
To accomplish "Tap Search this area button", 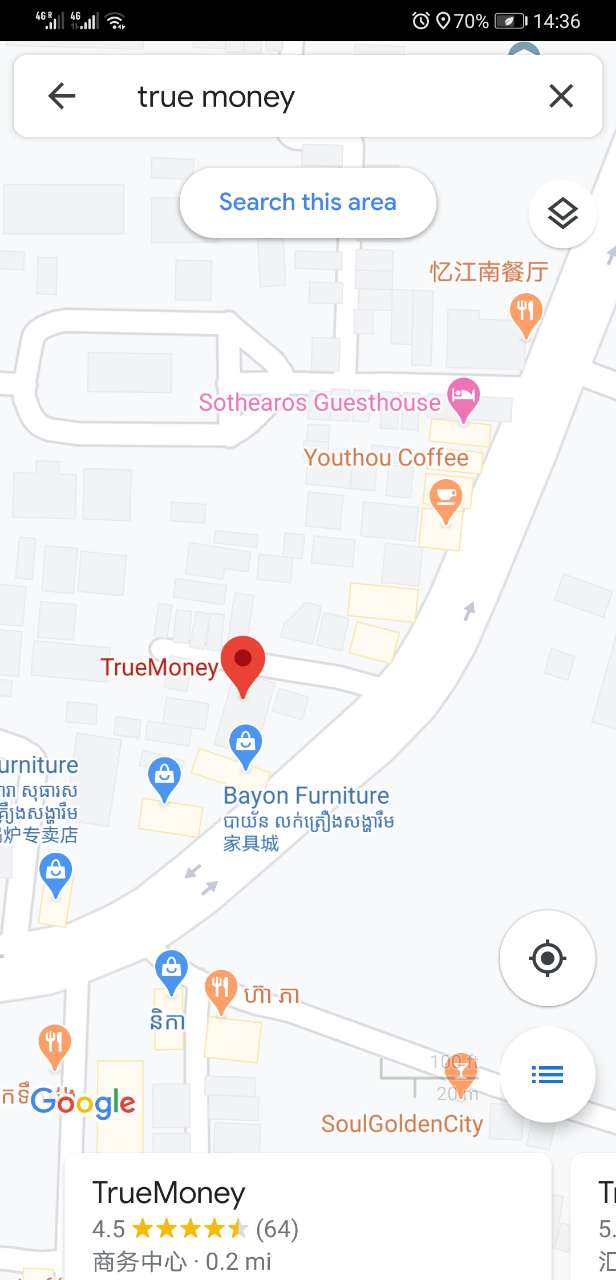I will click(308, 202).
